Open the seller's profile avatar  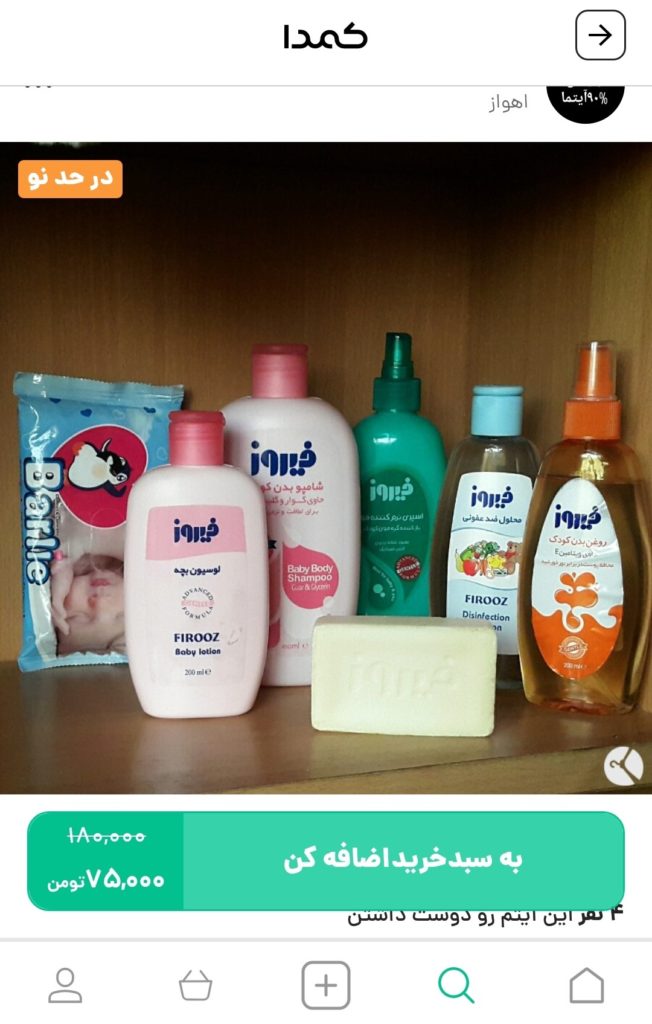585,98
